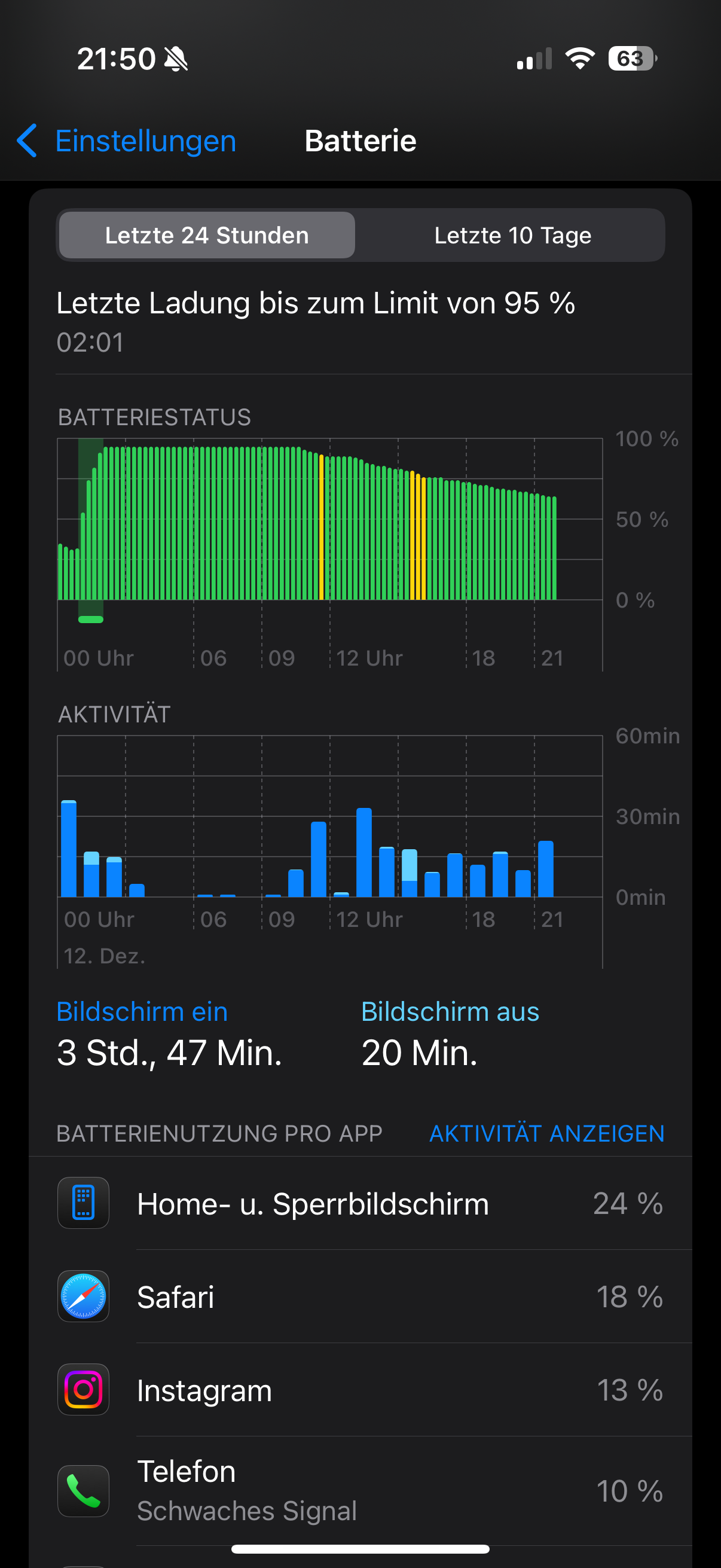Viewport: 721px width, 1568px height.
Task: Switch to Letzte 10 Tage view
Action: tap(512, 236)
